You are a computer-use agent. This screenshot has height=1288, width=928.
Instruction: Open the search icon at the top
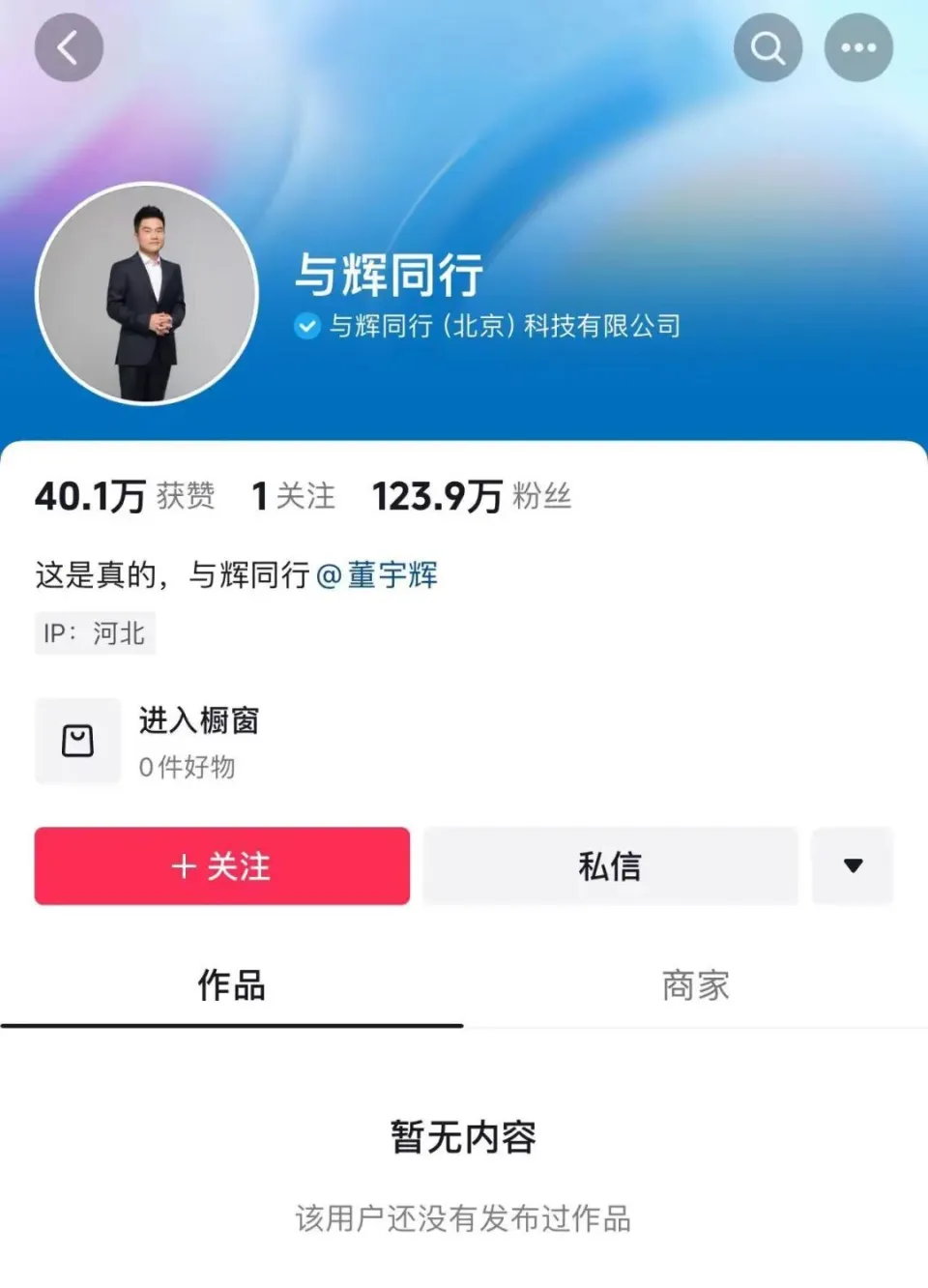pos(768,47)
